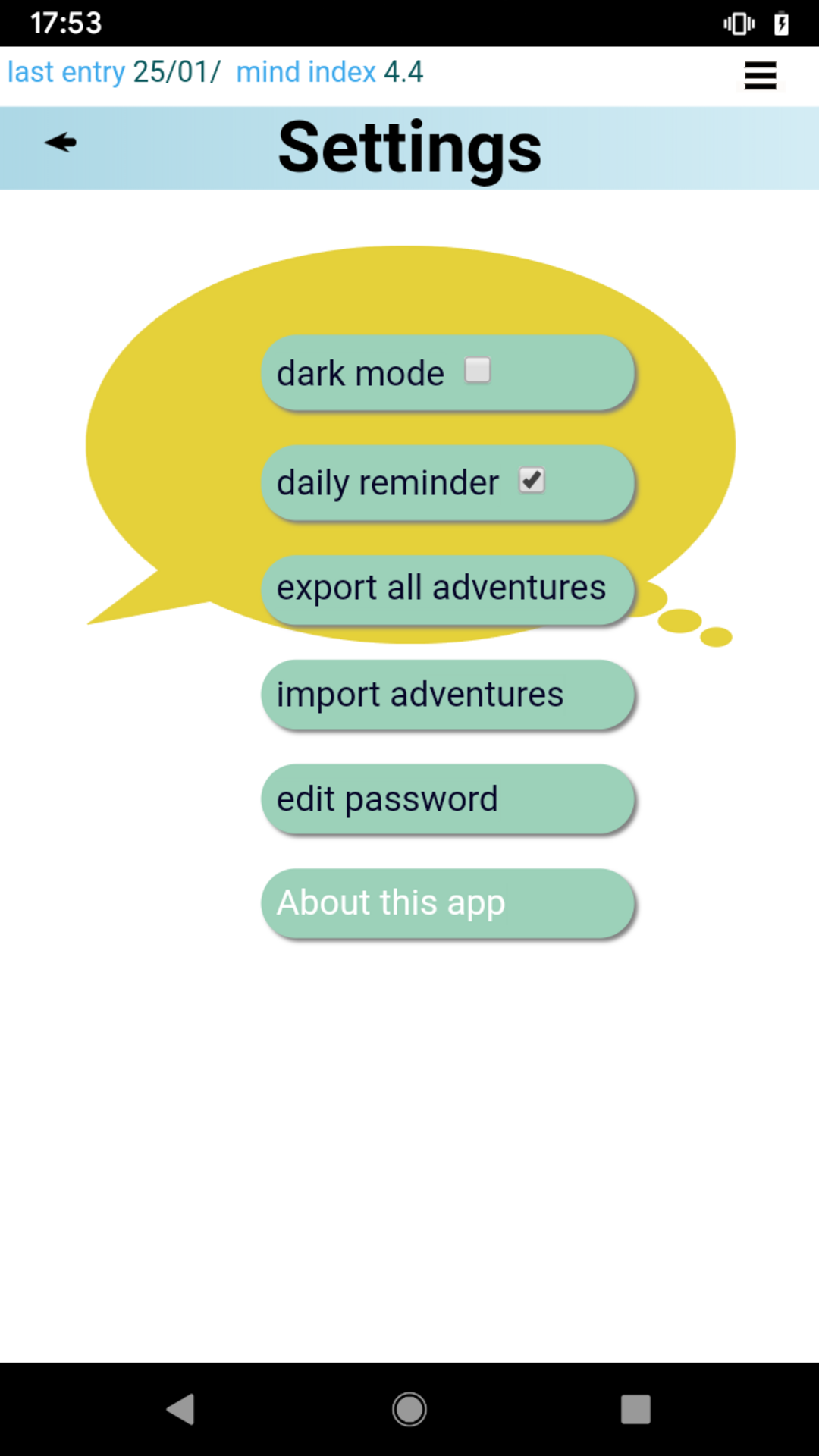Select import adventures

447,695
